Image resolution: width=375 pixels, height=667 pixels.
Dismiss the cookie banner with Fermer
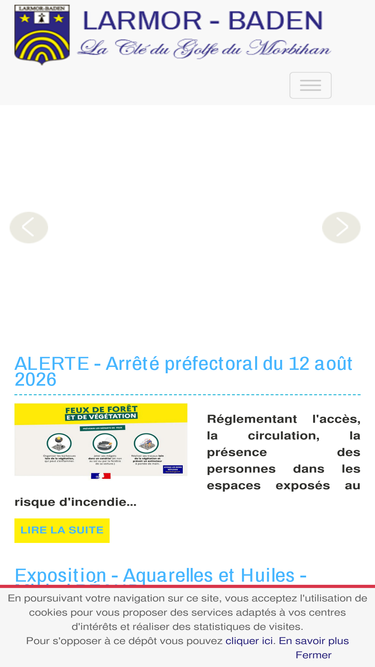[x=313, y=655]
